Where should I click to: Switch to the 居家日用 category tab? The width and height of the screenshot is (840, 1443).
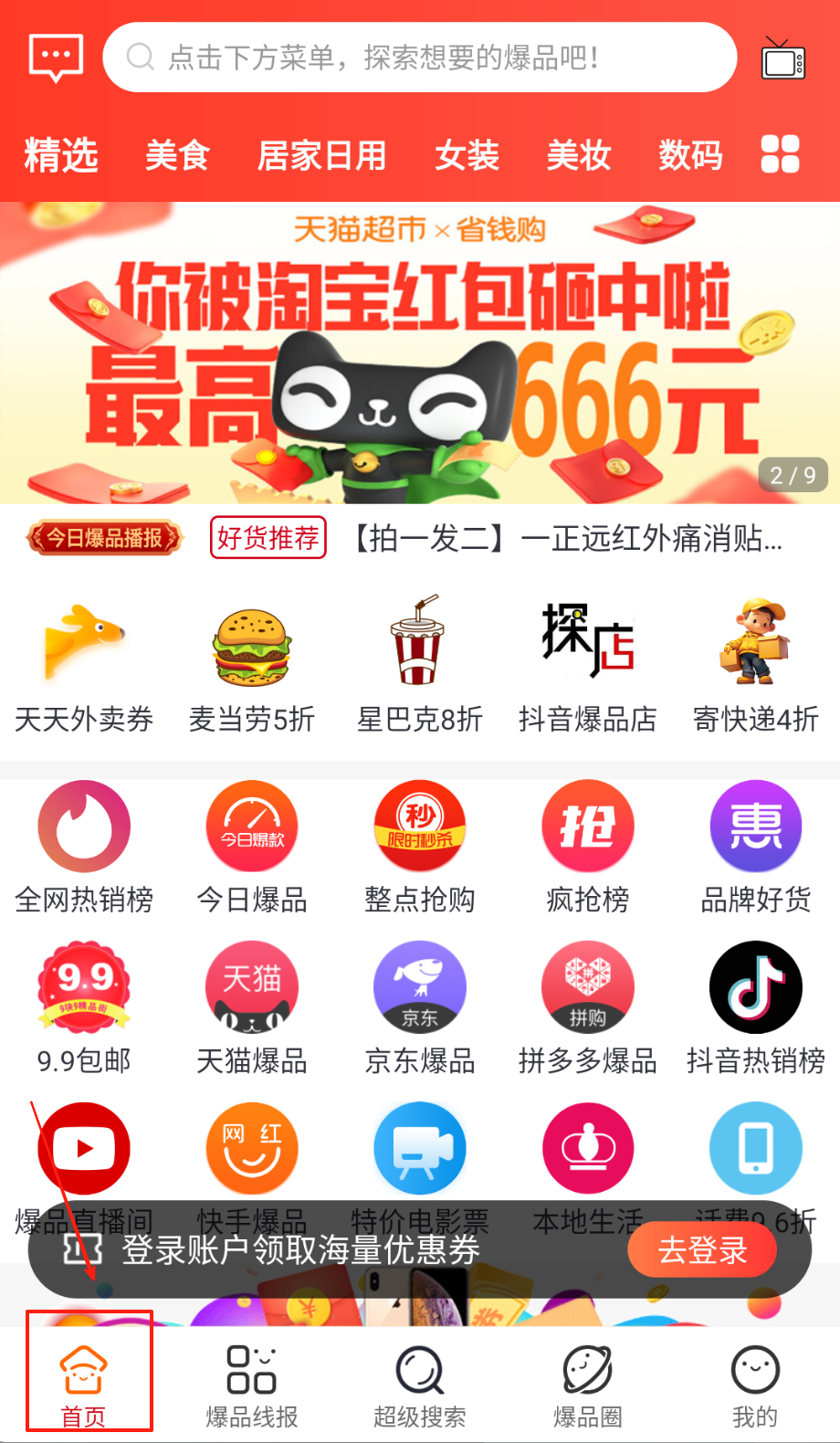pyautogui.click(x=321, y=155)
